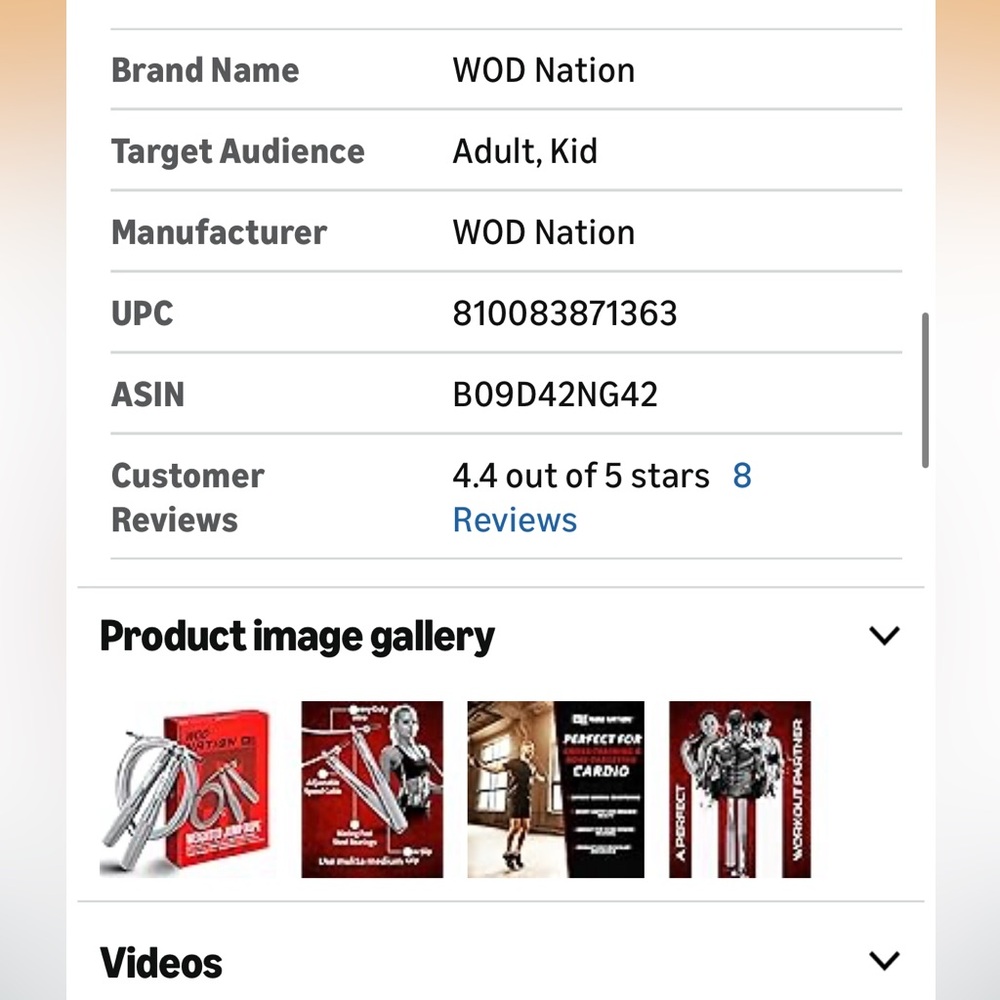Expand the Videos section
The image size is (1000, 1000).
[884, 961]
